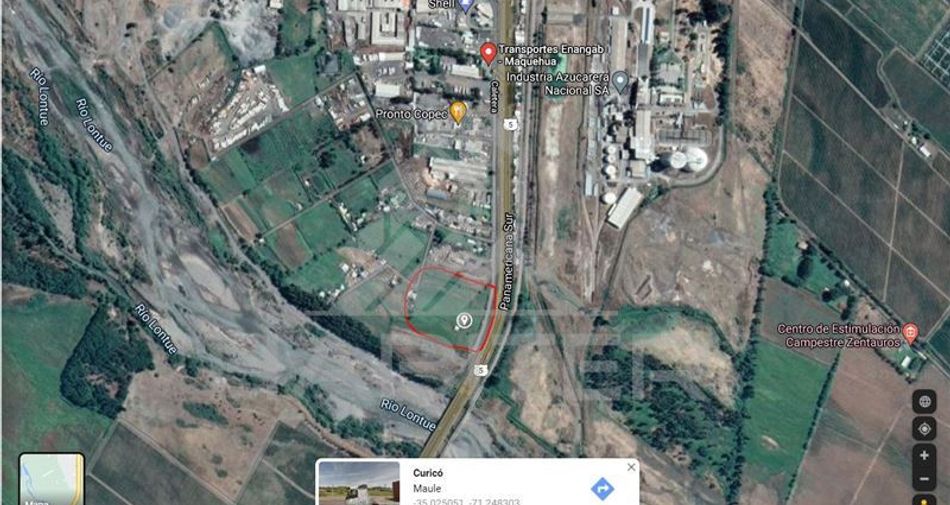Open the Curicó street view photo
Image resolution: width=950 pixels, height=505 pixels.
coord(358,484)
